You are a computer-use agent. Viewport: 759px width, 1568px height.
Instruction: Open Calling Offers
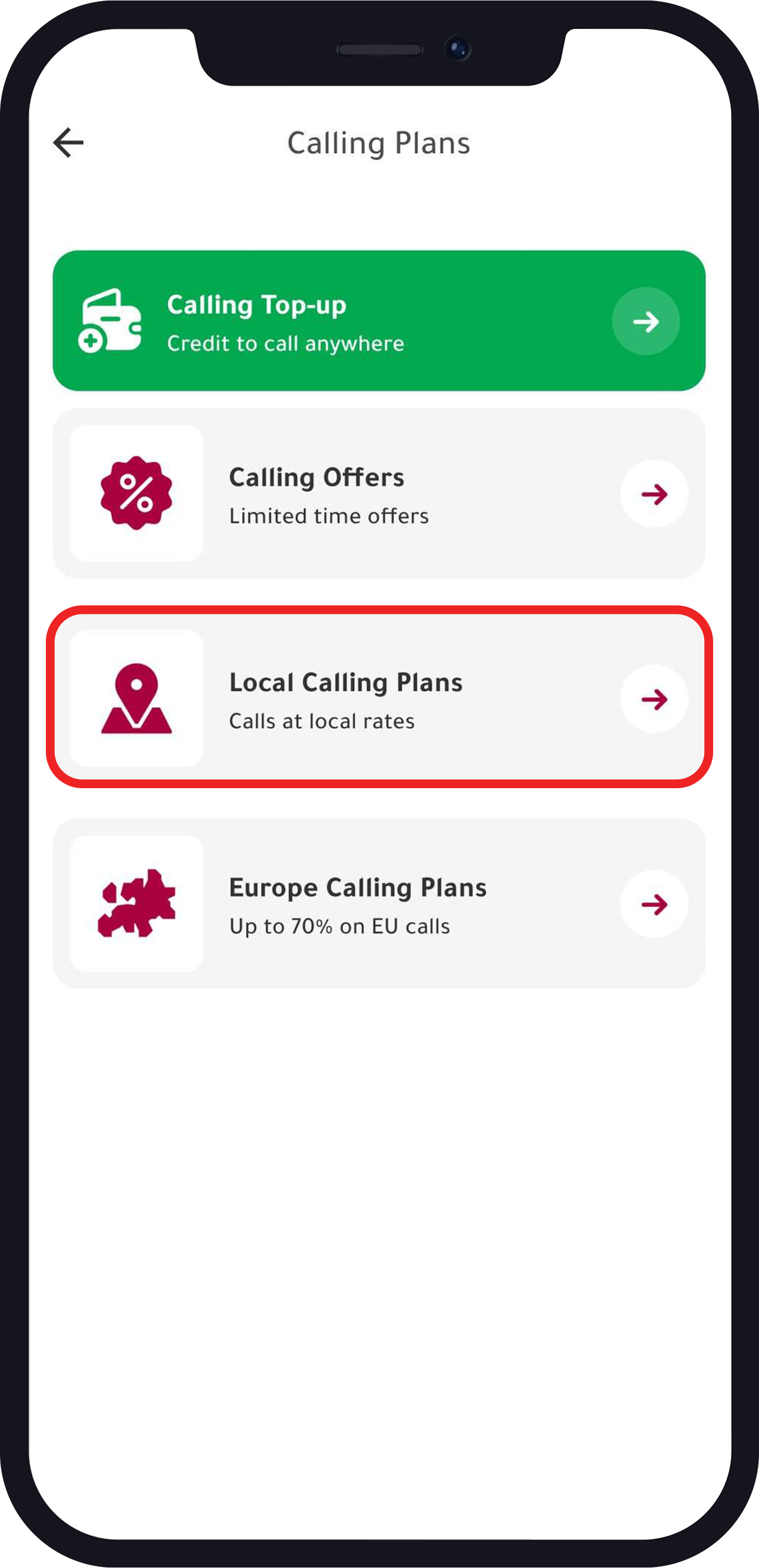point(378,493)
